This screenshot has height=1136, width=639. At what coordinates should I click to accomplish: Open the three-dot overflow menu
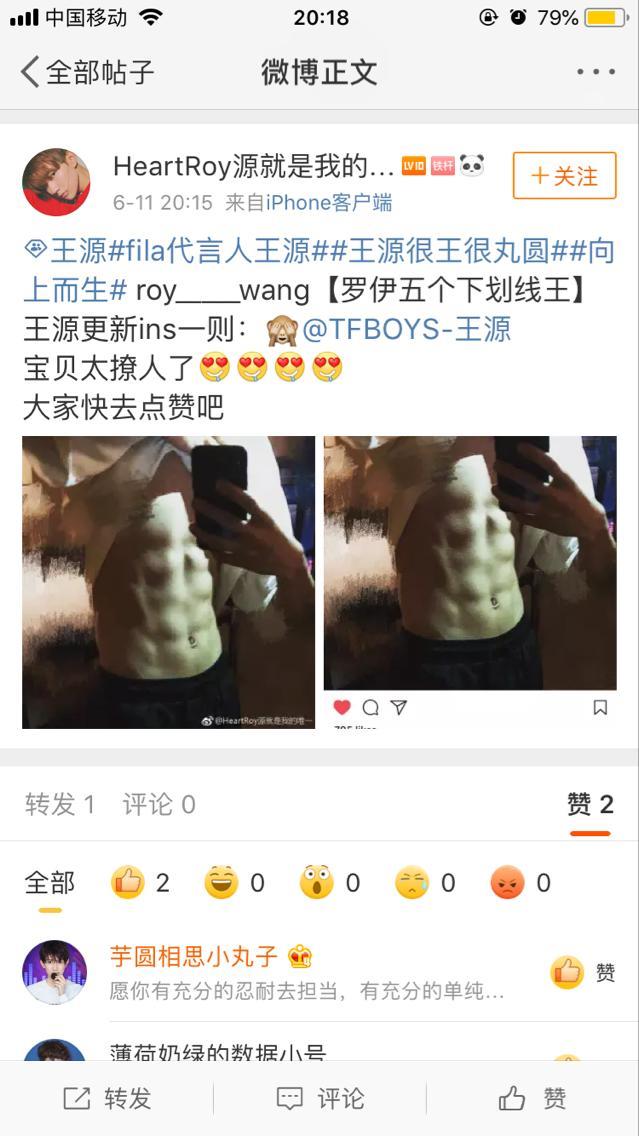(596, 72)
